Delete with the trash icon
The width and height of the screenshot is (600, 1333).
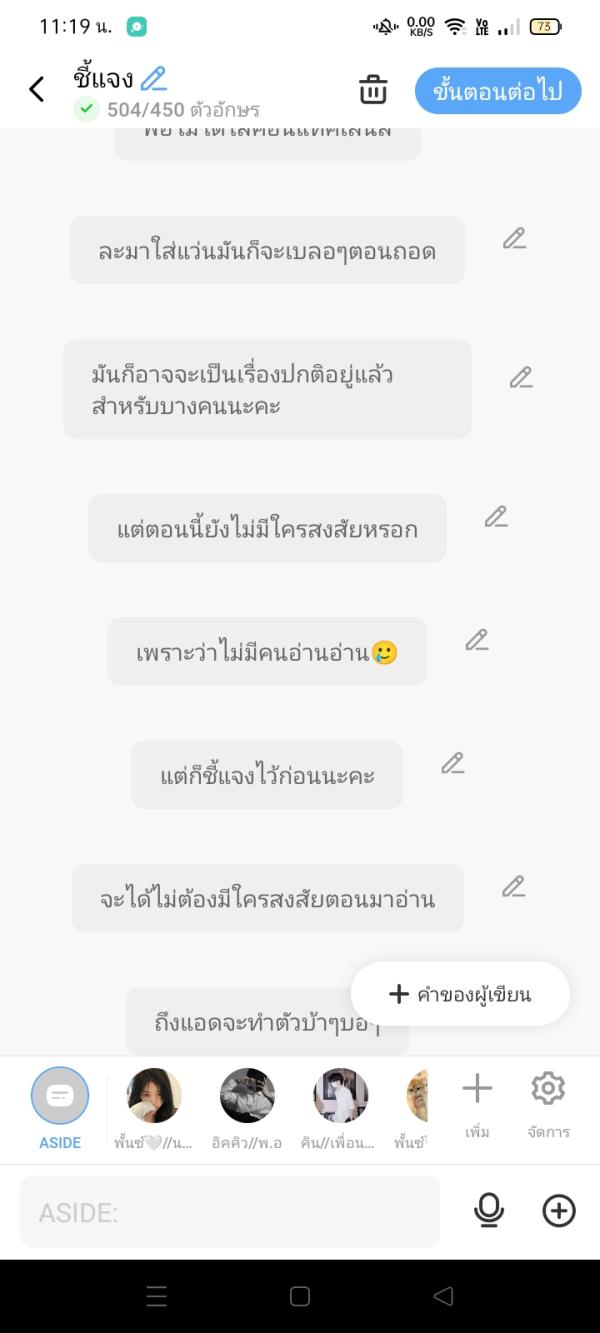click(373, 90)
